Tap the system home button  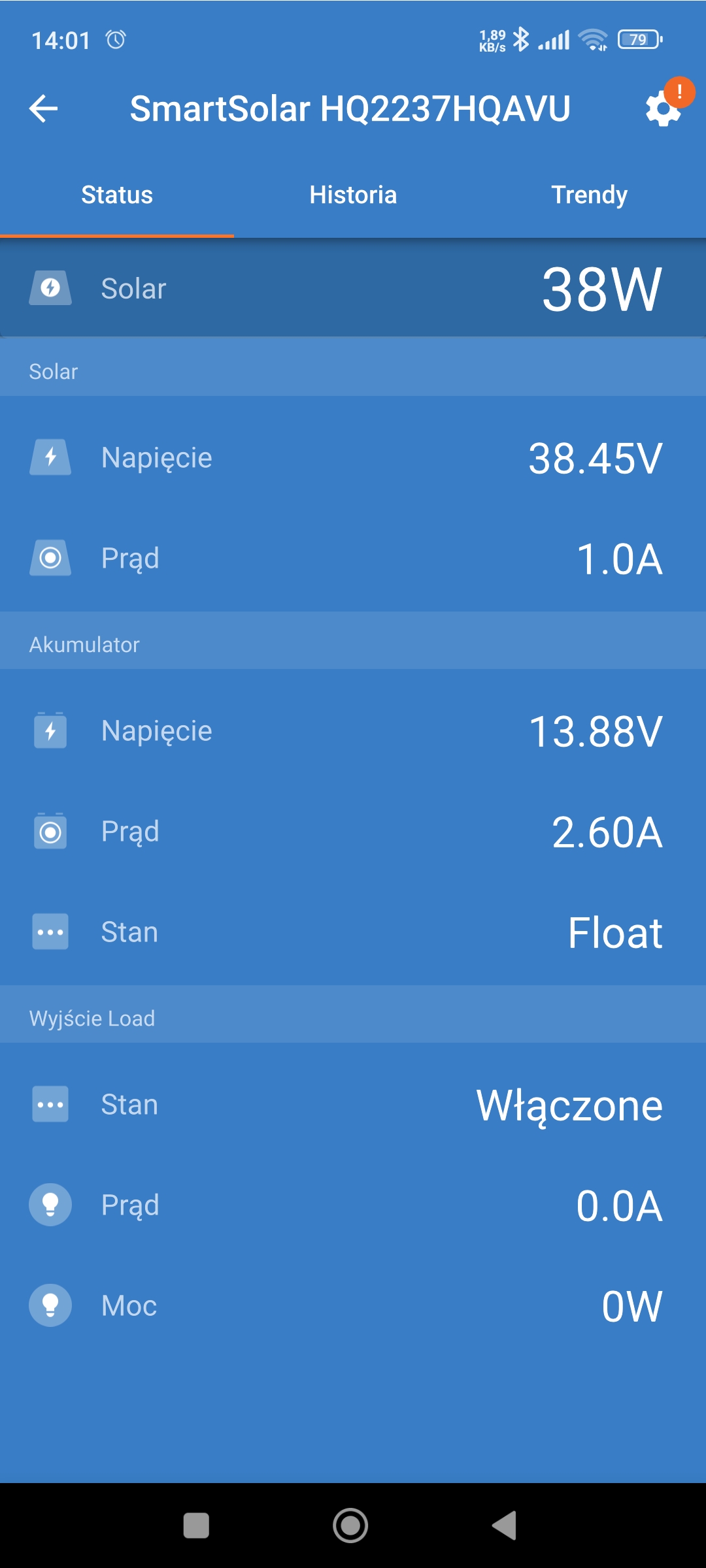tap(350, 1526)
